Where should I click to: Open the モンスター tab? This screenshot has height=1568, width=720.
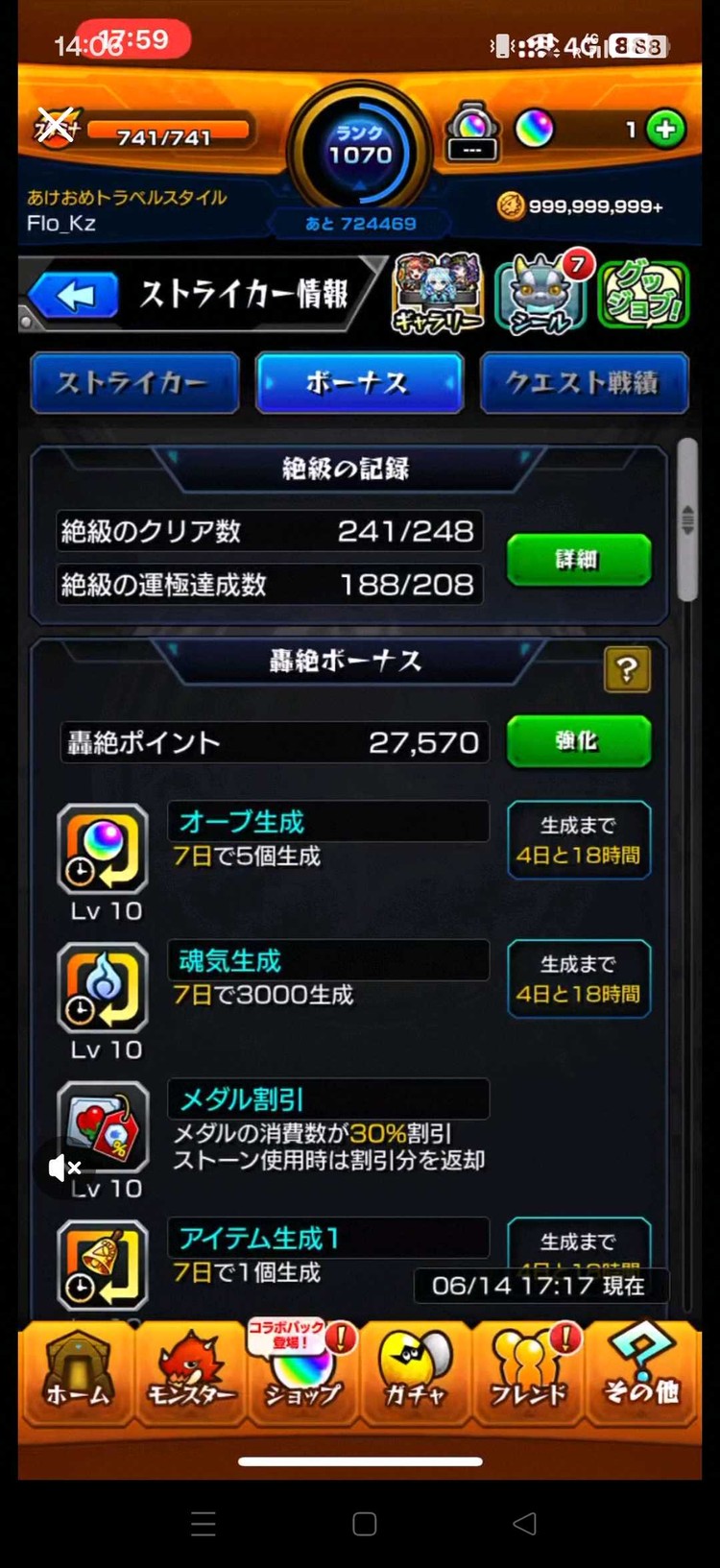[x=190, y=1371]
